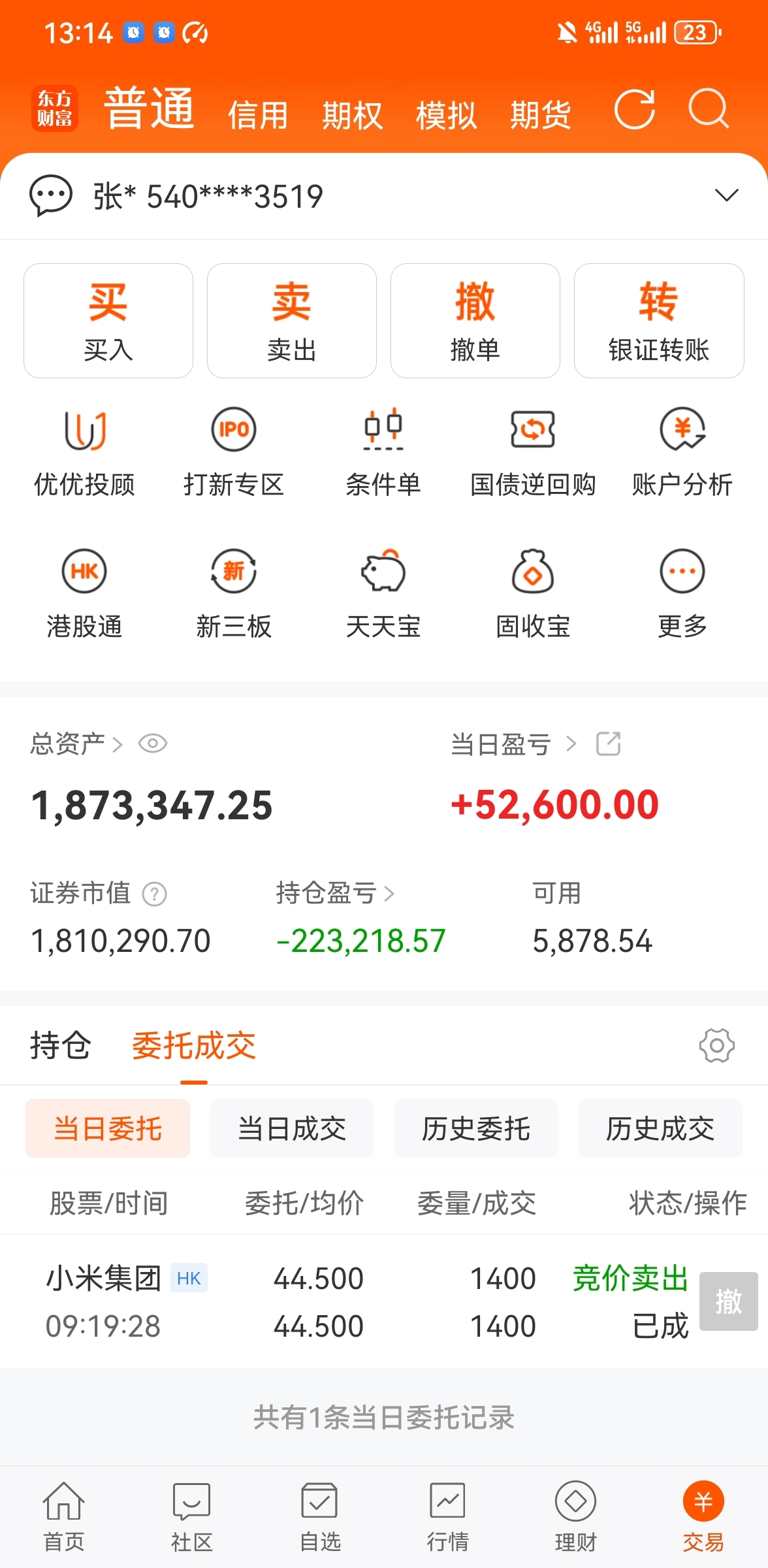This screenshot has width=768, height=1568.
Task: Select 当日成交 filter pill
Action: (x=291, y=1128)
